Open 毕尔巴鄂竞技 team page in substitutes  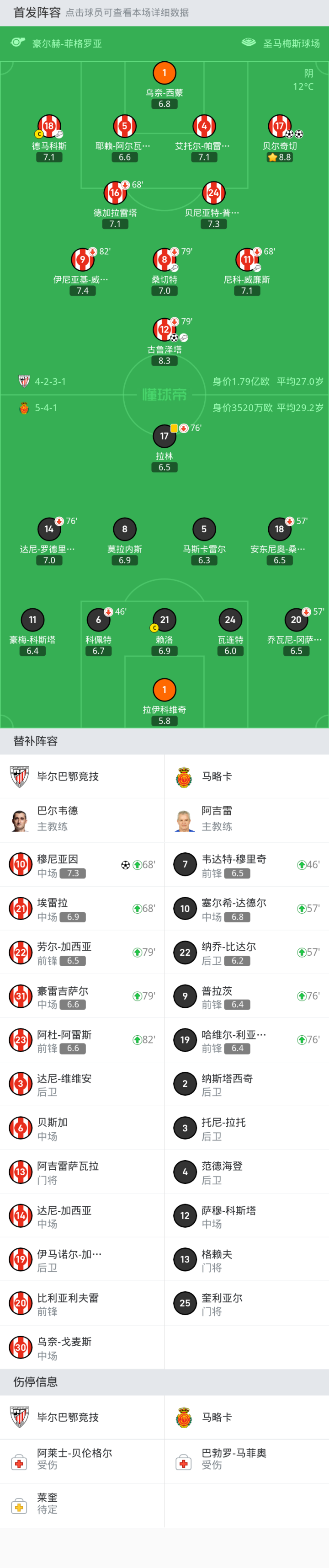[x=82, y=776]
